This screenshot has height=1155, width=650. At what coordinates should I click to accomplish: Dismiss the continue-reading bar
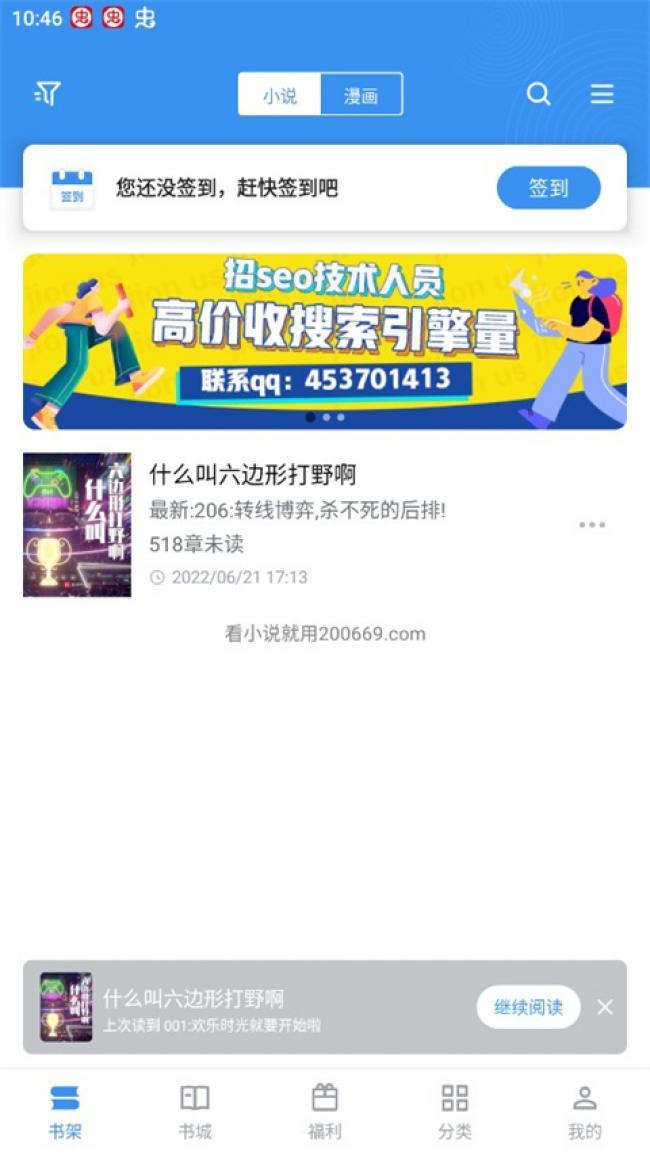(605, 1007)
